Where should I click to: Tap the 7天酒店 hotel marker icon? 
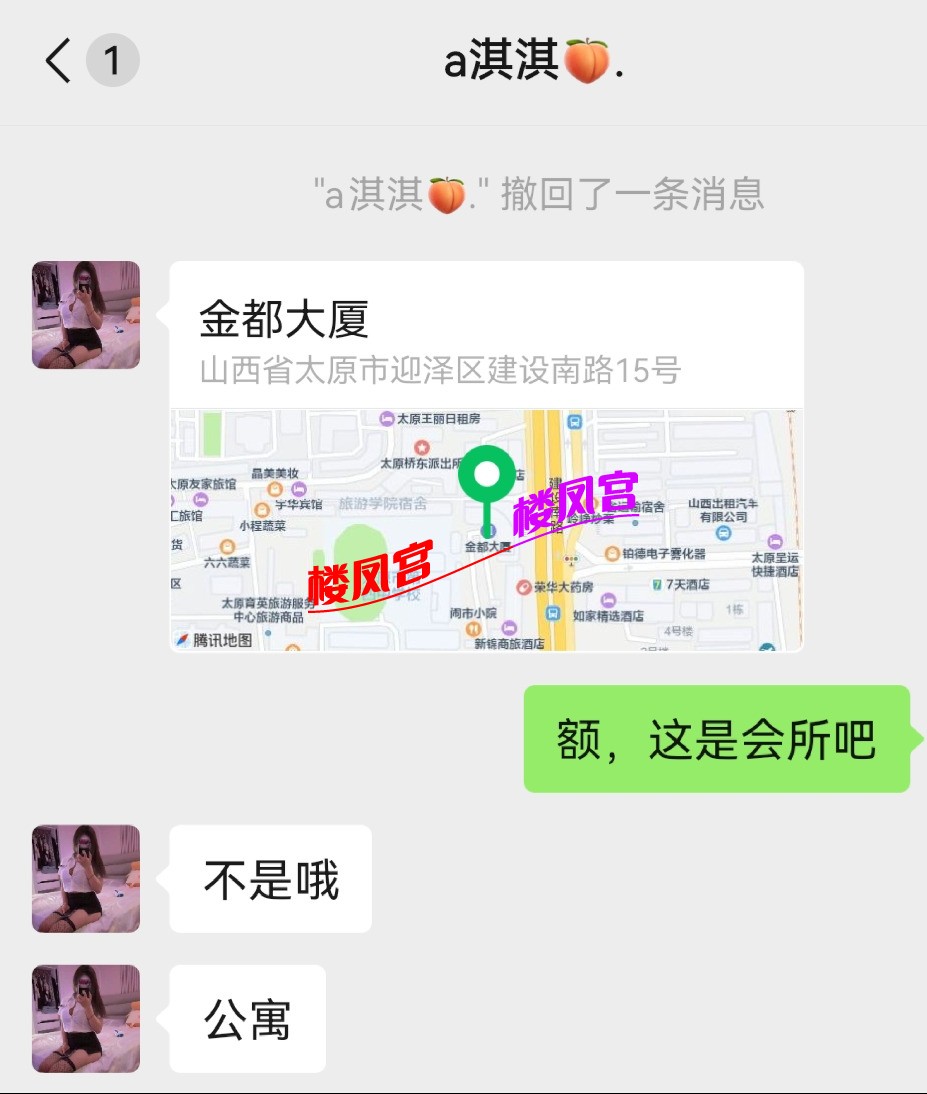[656, 584]
